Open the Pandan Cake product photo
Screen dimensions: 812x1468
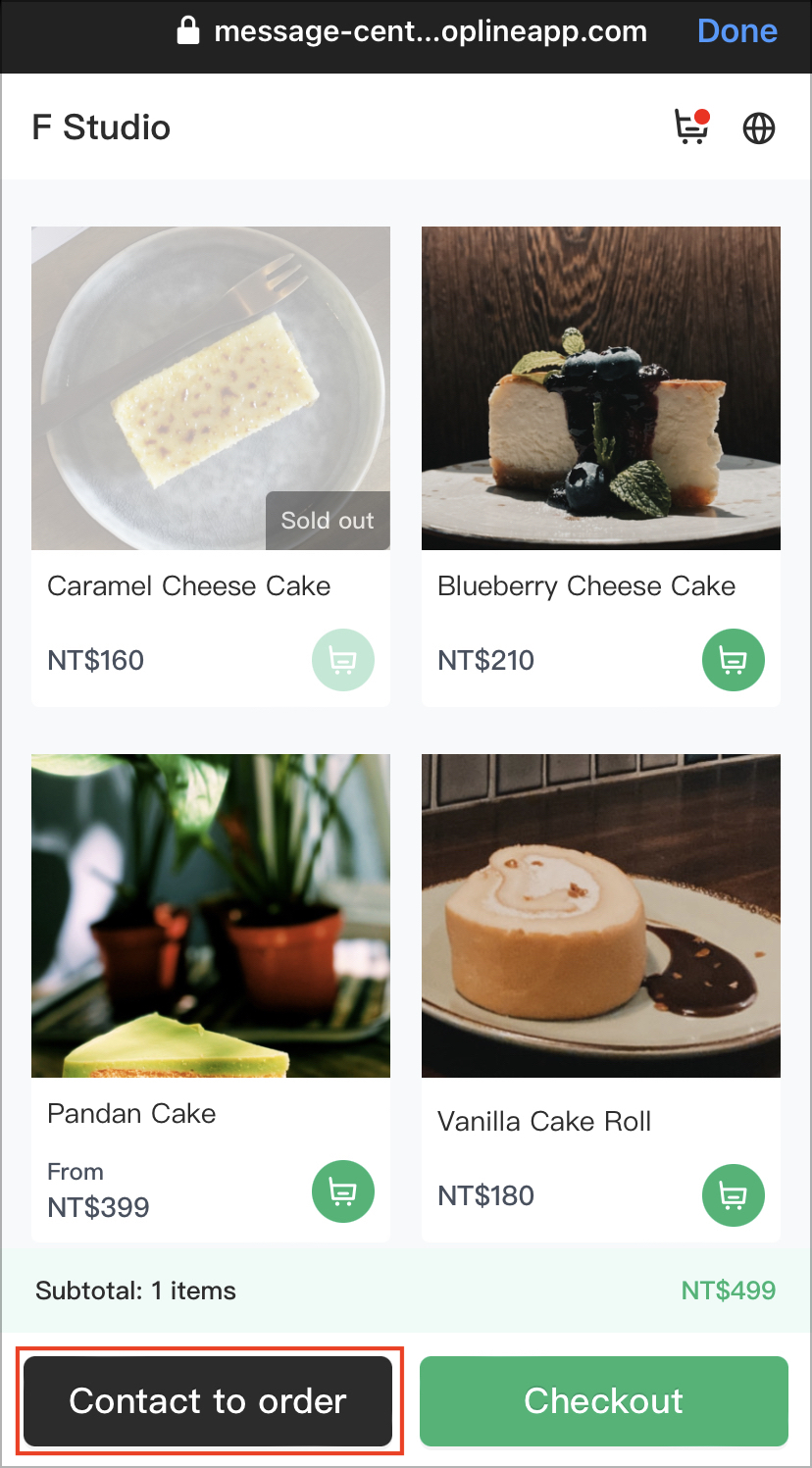point(210,915)
